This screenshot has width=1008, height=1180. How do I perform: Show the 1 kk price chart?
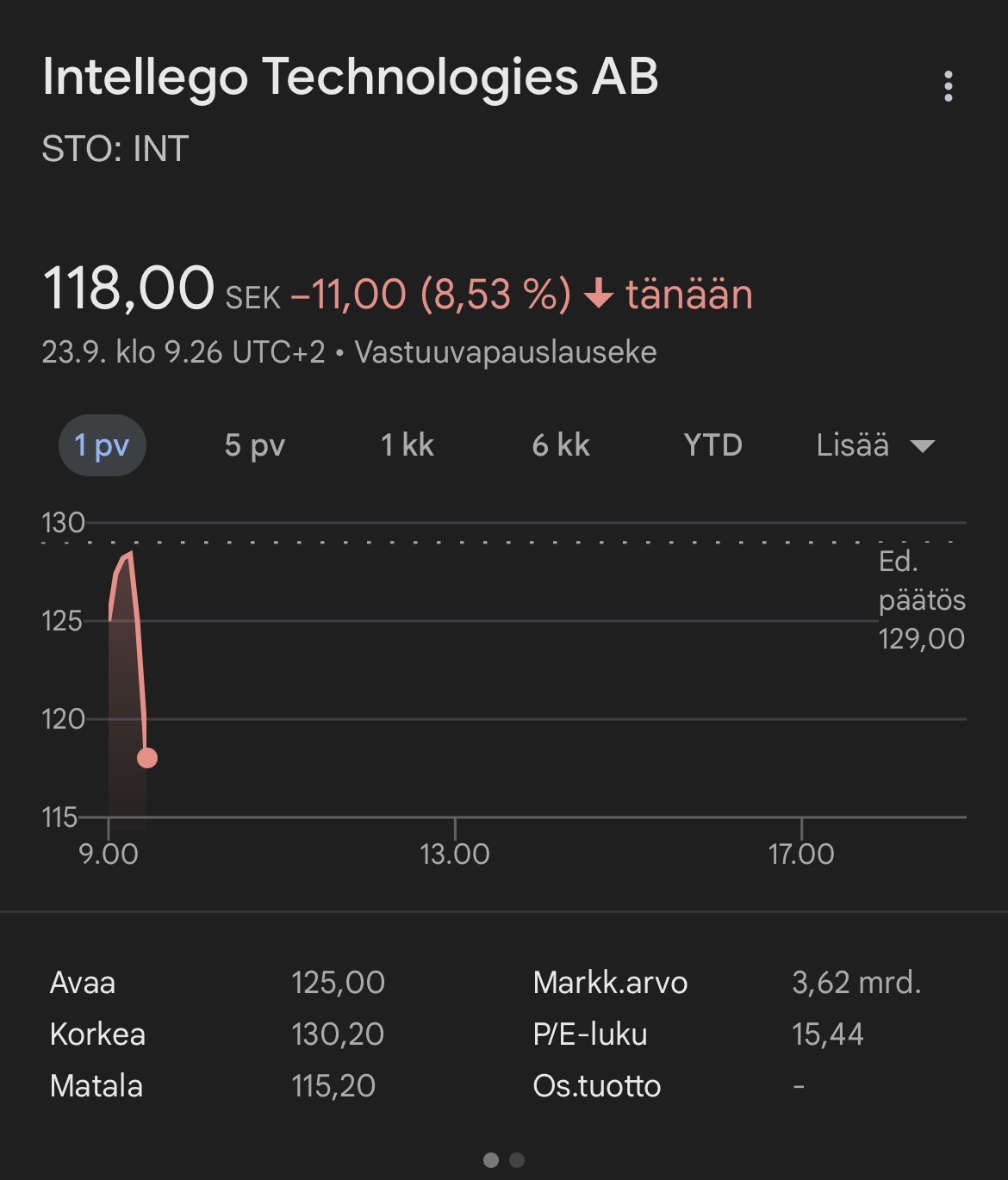pos(407,445)
